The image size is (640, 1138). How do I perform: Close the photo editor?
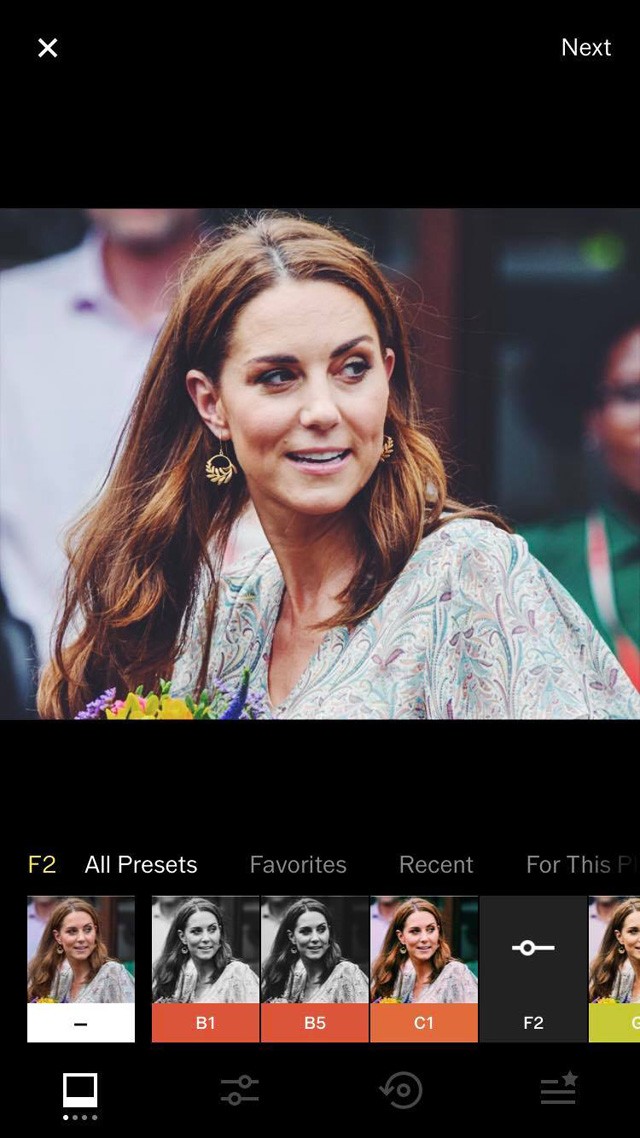click(47, 48)
